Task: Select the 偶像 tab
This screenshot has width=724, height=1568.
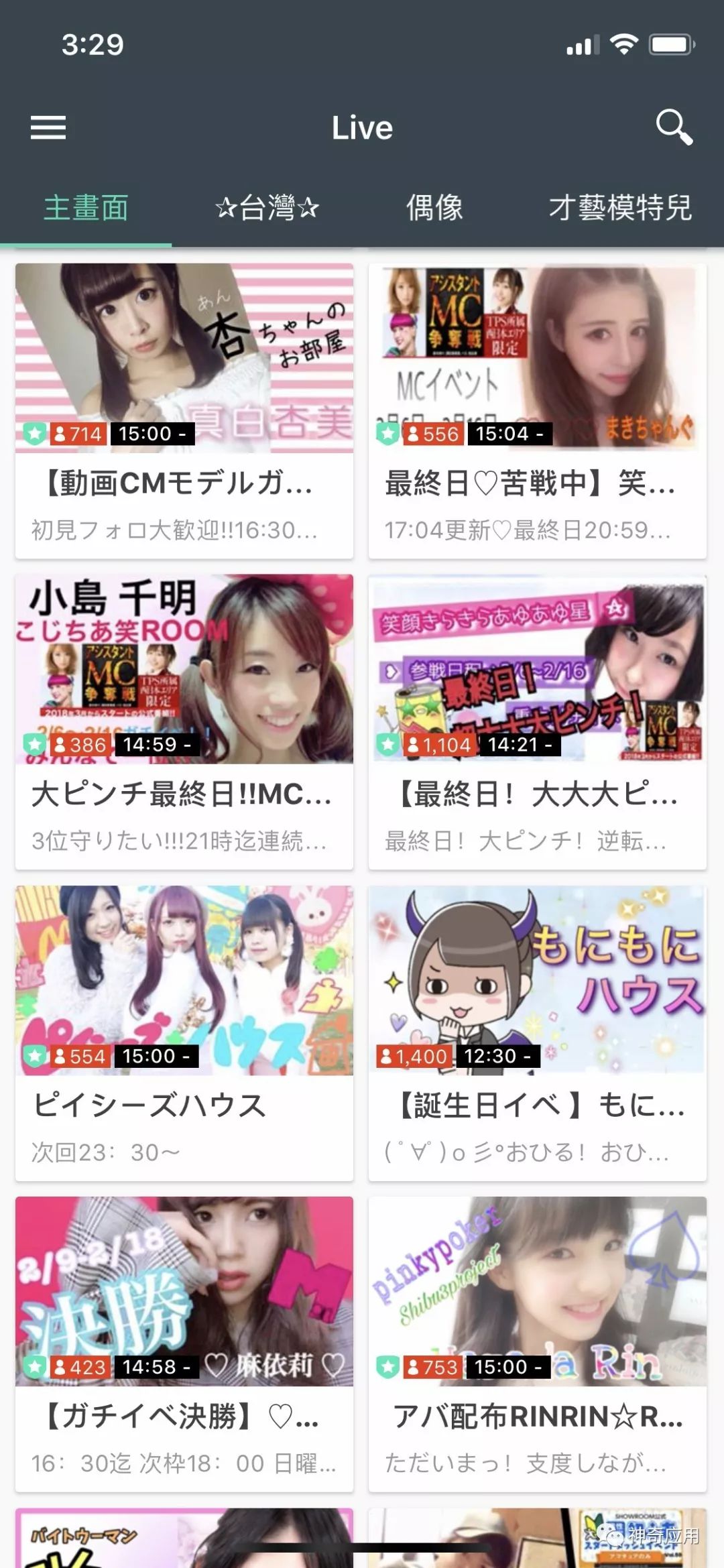Action: tap(434, 208)
